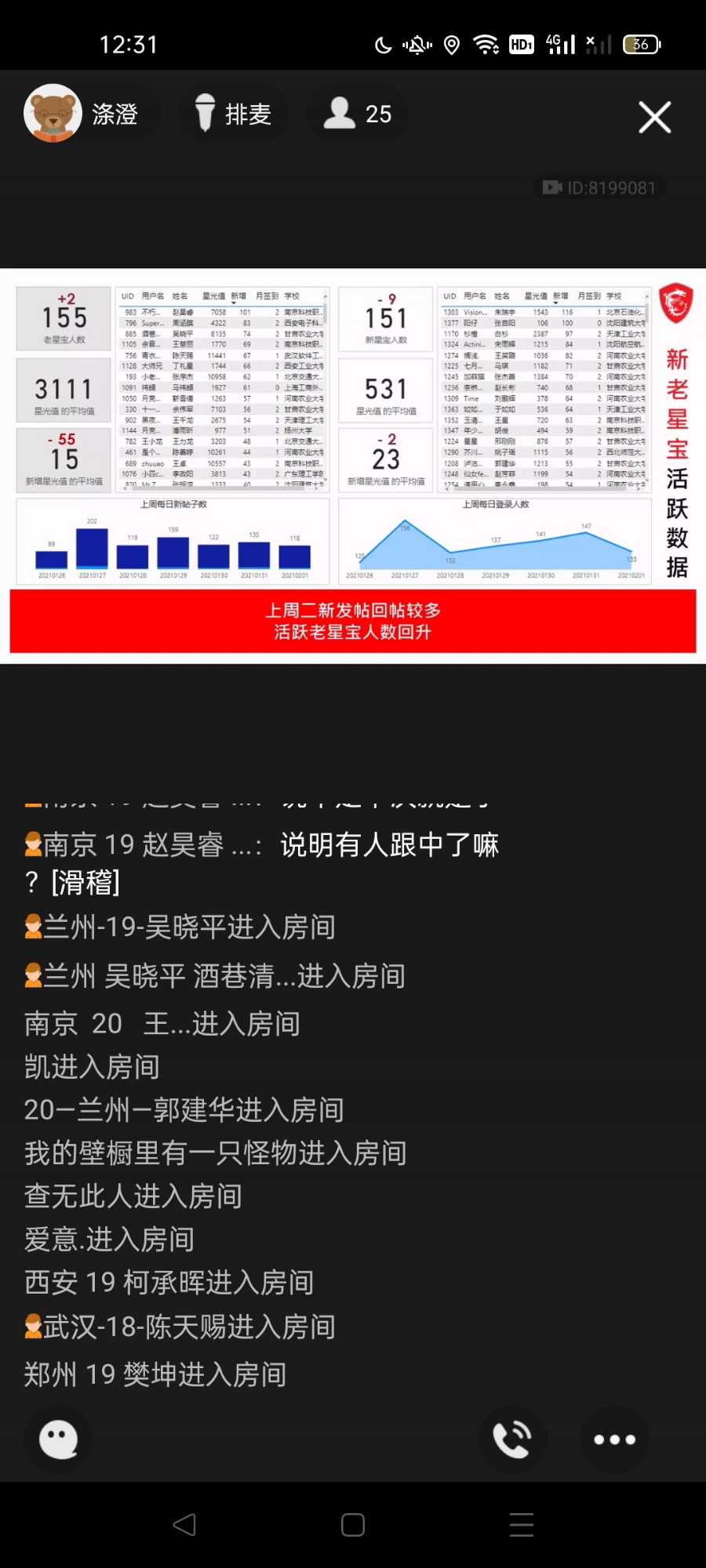Open the emoji chat button
This screenshot has height=1568, width=706.
(x=59, y=1439)
